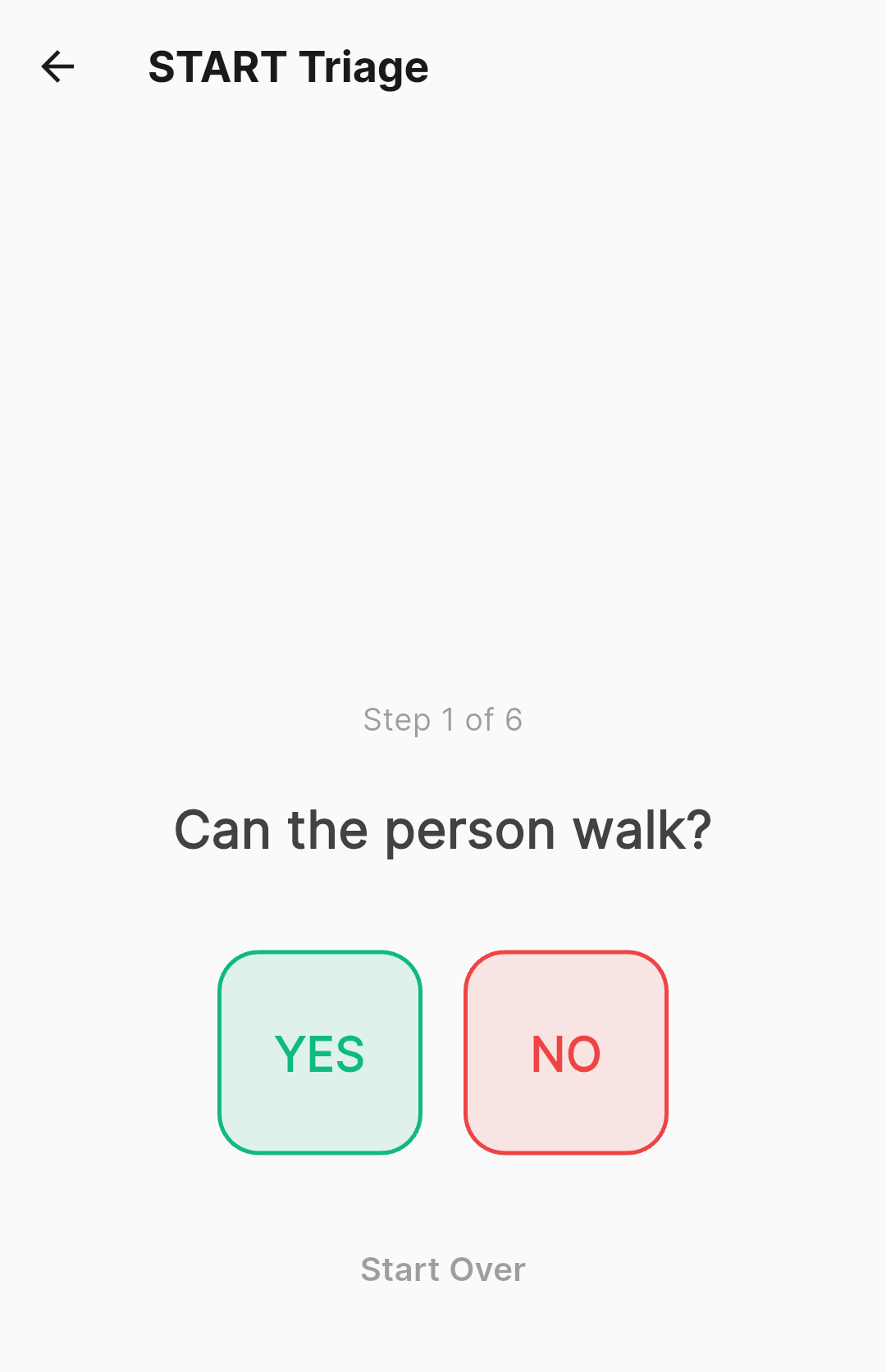
Task: Select NO to indicate person cannot walk
Action: [x=566, y=1052]
